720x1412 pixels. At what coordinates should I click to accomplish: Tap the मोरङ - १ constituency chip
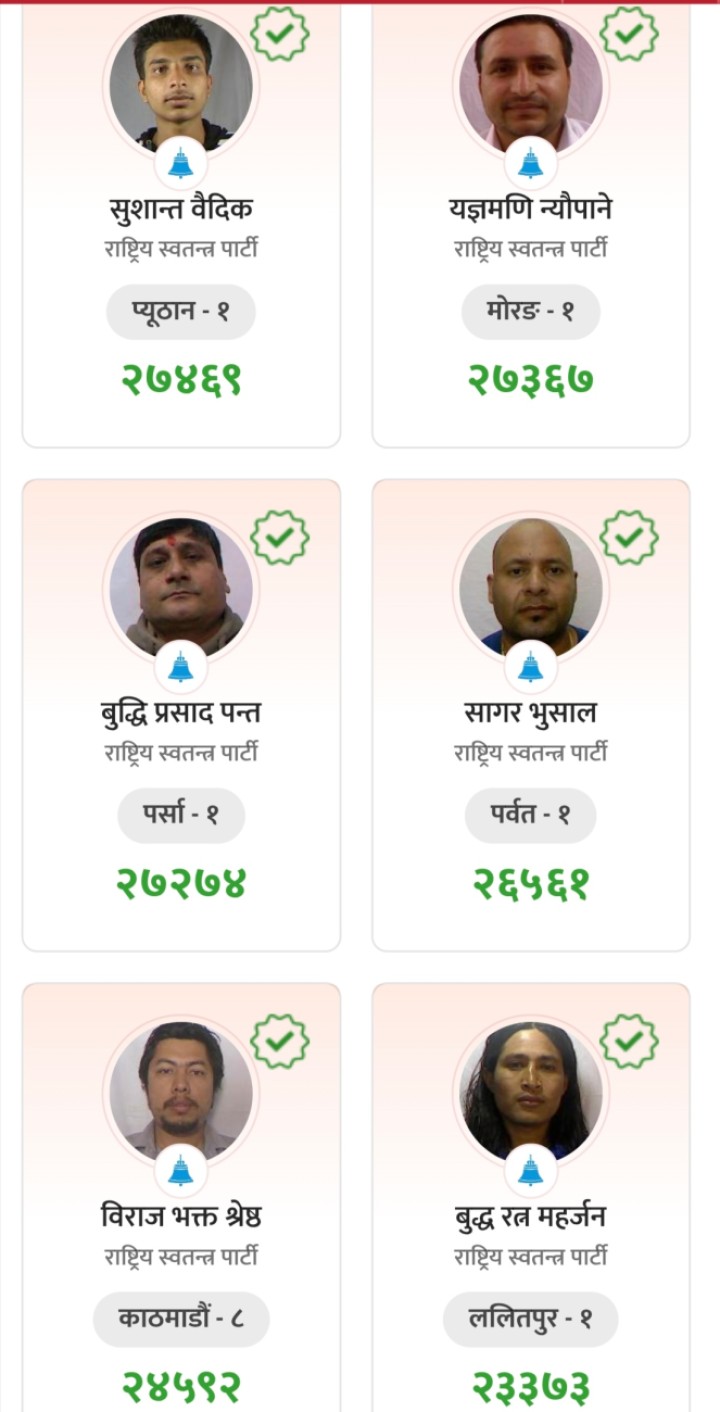[531, 312]
